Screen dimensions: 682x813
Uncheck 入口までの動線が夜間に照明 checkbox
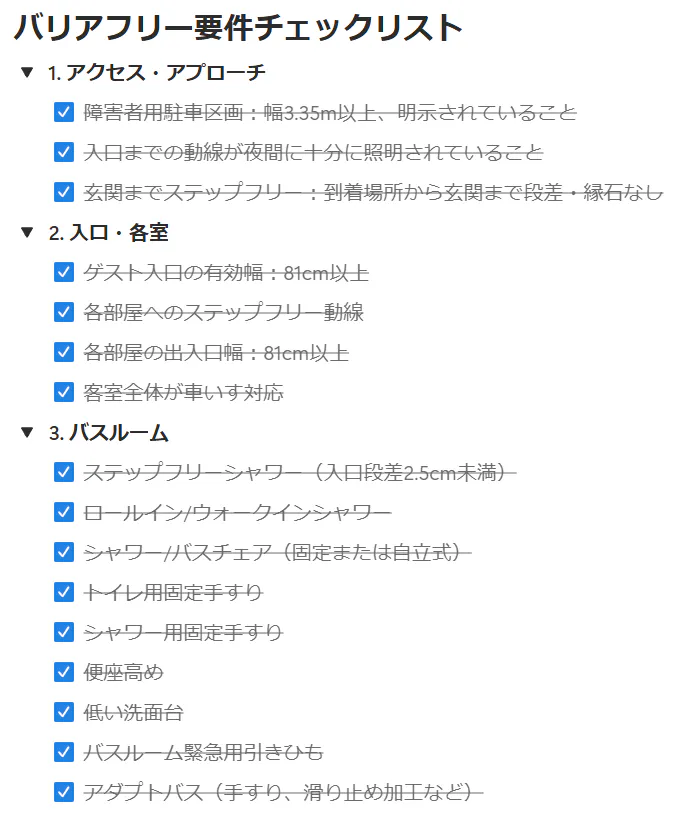64,152
